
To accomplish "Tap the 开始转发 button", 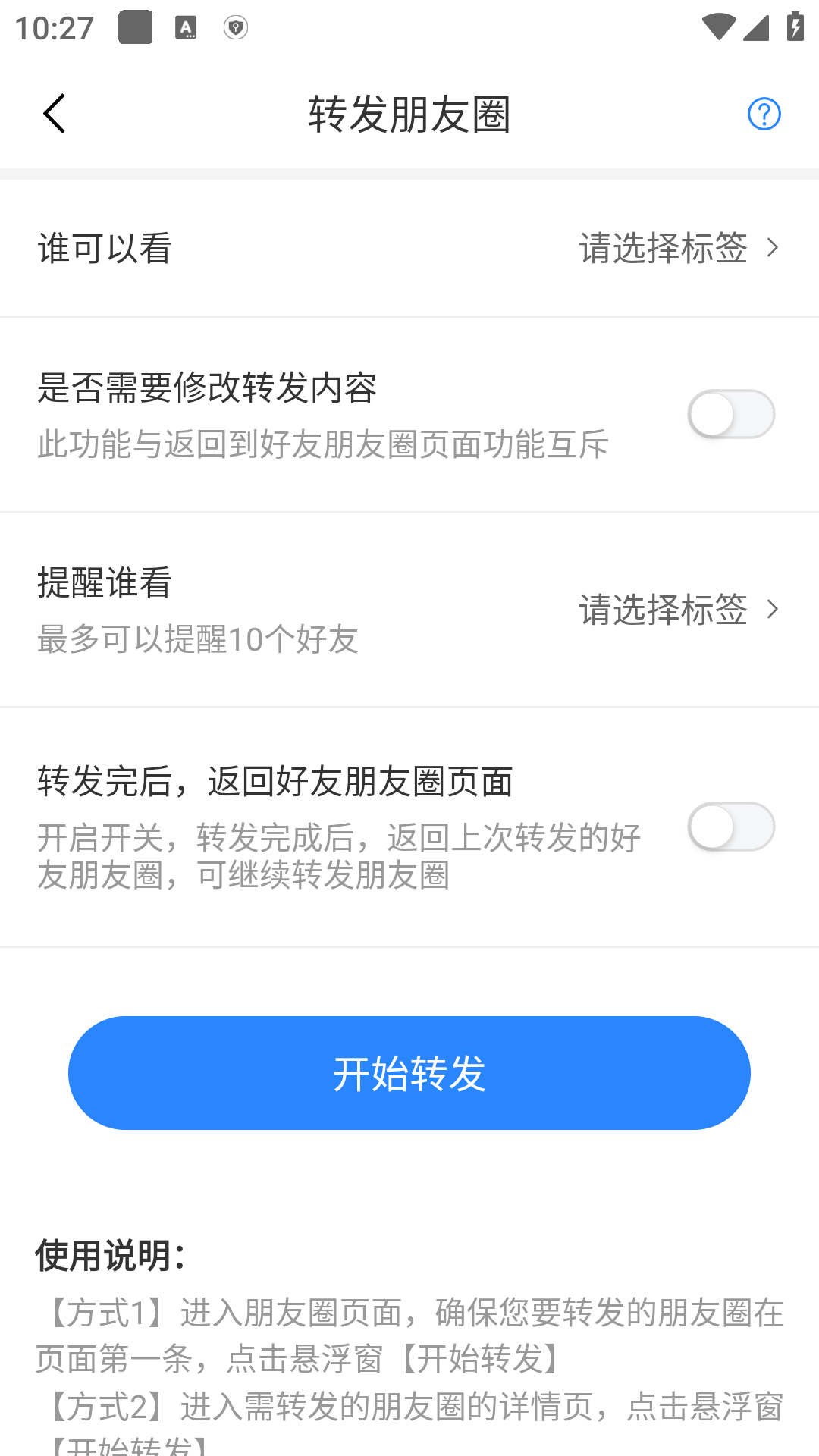I will 409,1073.
